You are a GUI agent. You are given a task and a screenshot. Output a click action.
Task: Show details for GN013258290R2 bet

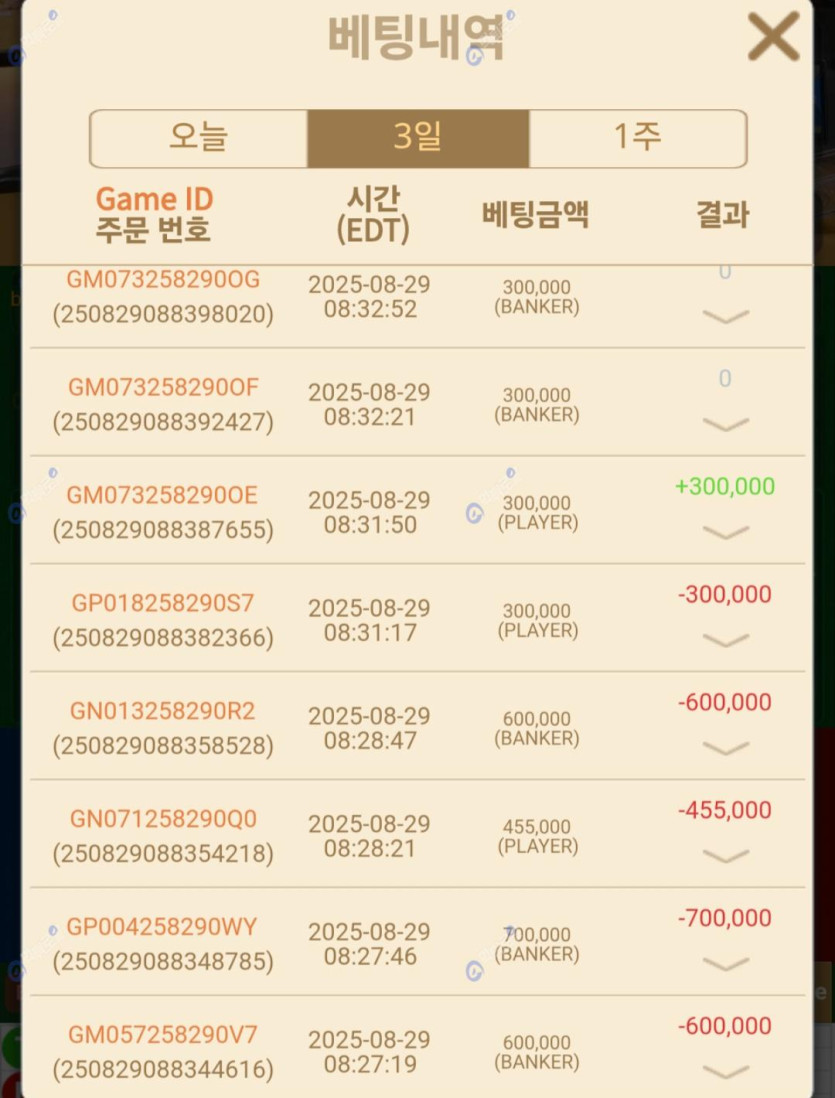726,749
